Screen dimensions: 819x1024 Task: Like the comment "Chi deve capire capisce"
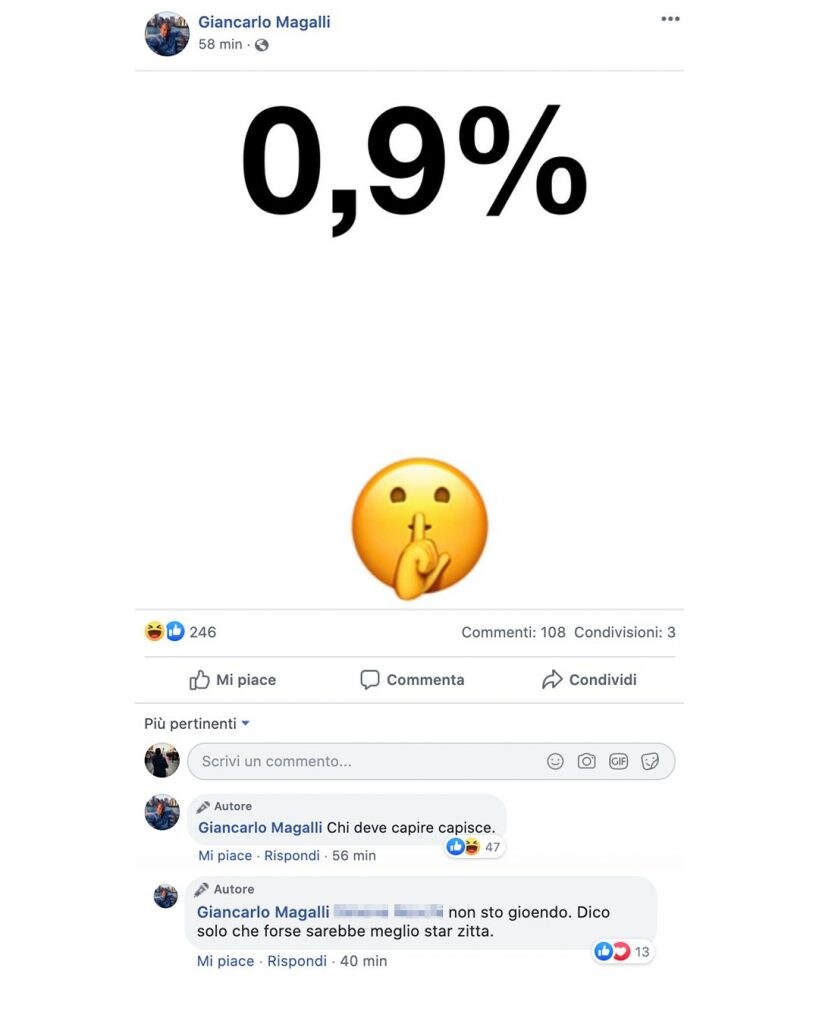225,855
